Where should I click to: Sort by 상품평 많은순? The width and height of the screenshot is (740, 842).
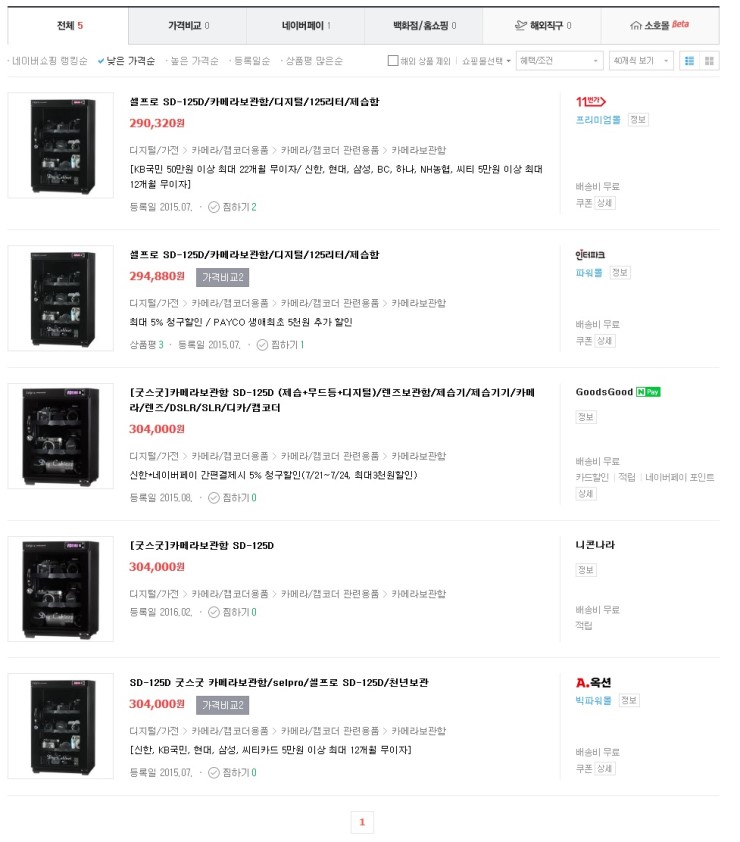point(312,61)
